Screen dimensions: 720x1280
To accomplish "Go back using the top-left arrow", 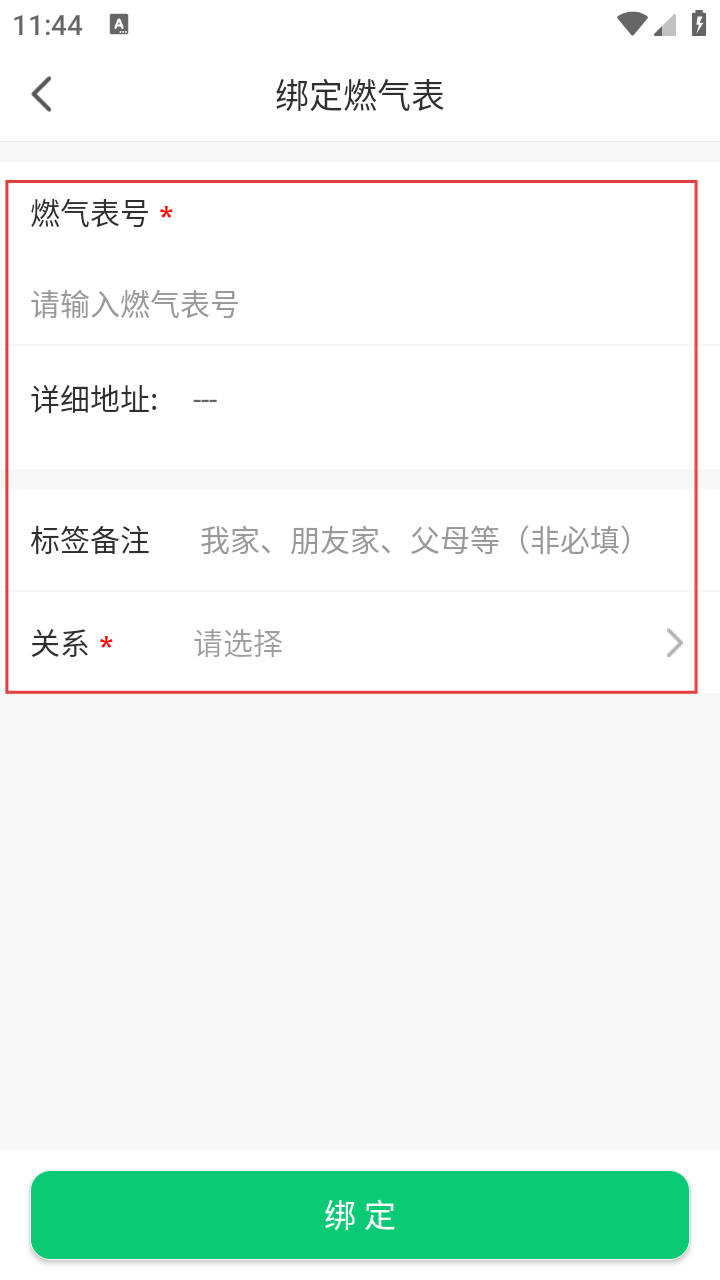I will coord(41,94).
